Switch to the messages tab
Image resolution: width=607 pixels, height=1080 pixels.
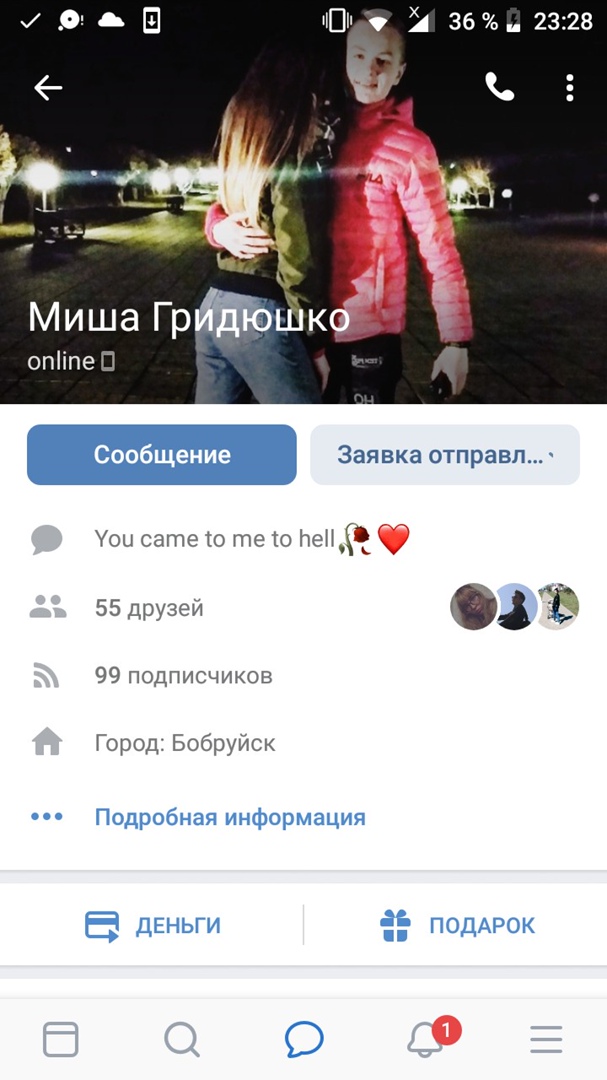(x=304, y=1040)
